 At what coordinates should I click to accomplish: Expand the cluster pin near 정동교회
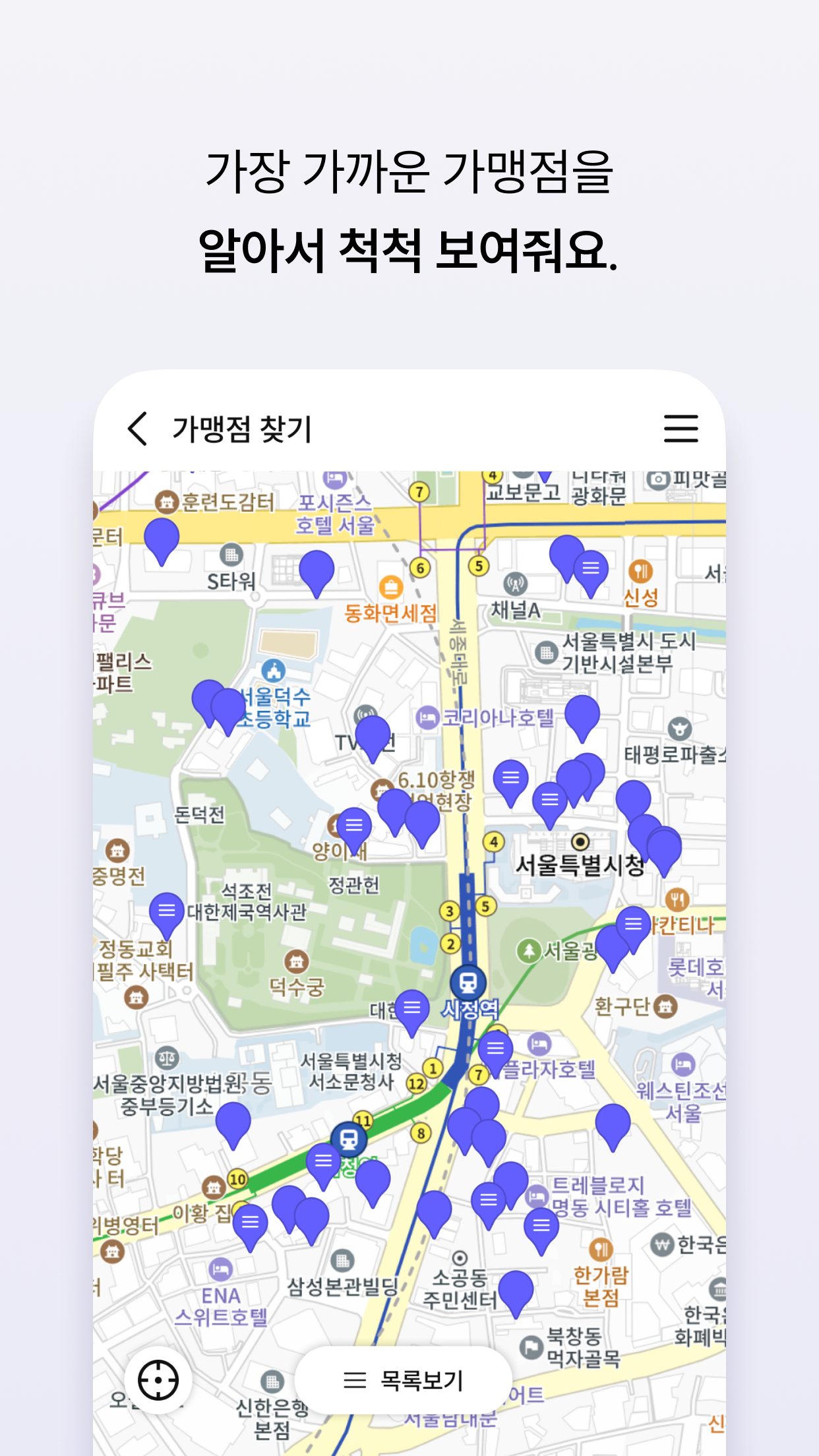[167, 911]
